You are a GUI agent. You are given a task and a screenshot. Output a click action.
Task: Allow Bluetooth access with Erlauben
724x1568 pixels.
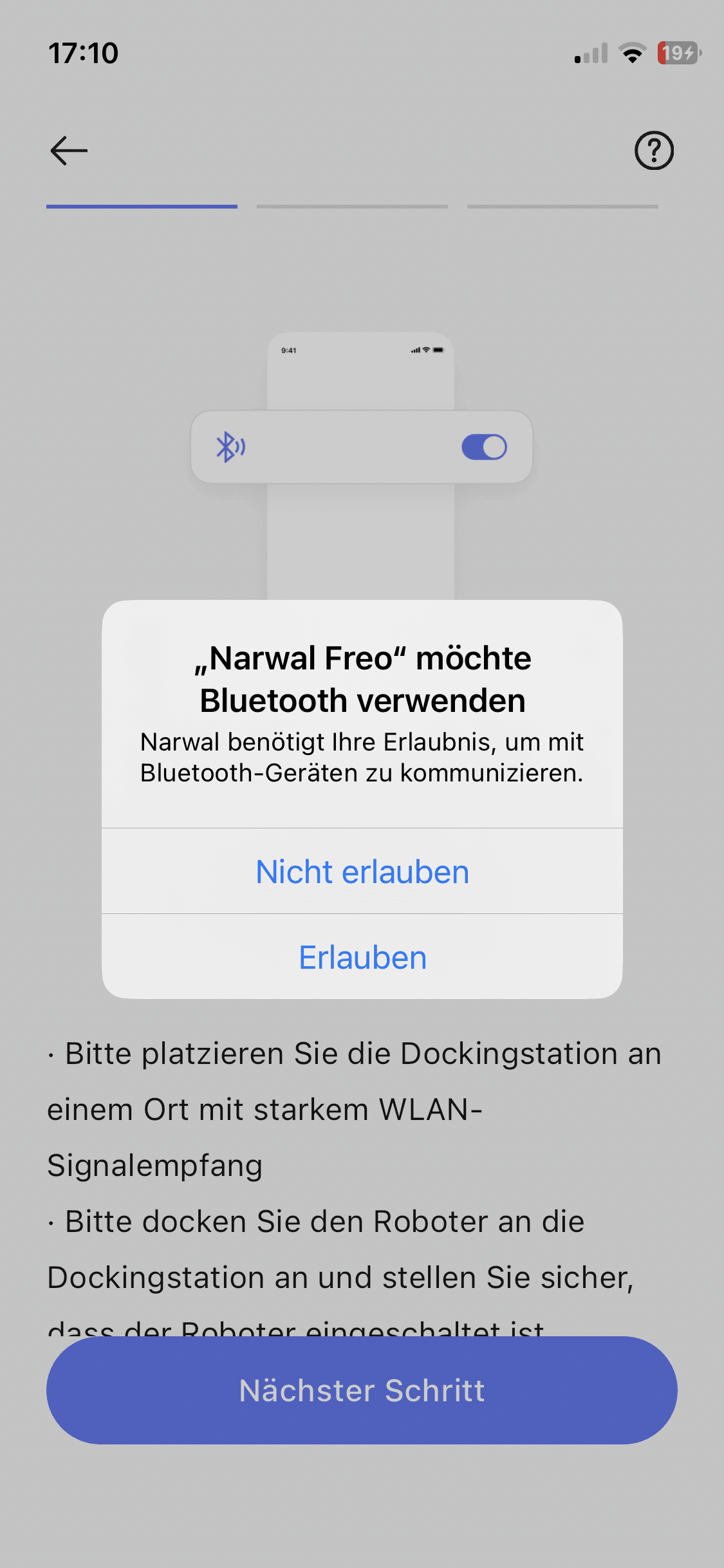362,957
